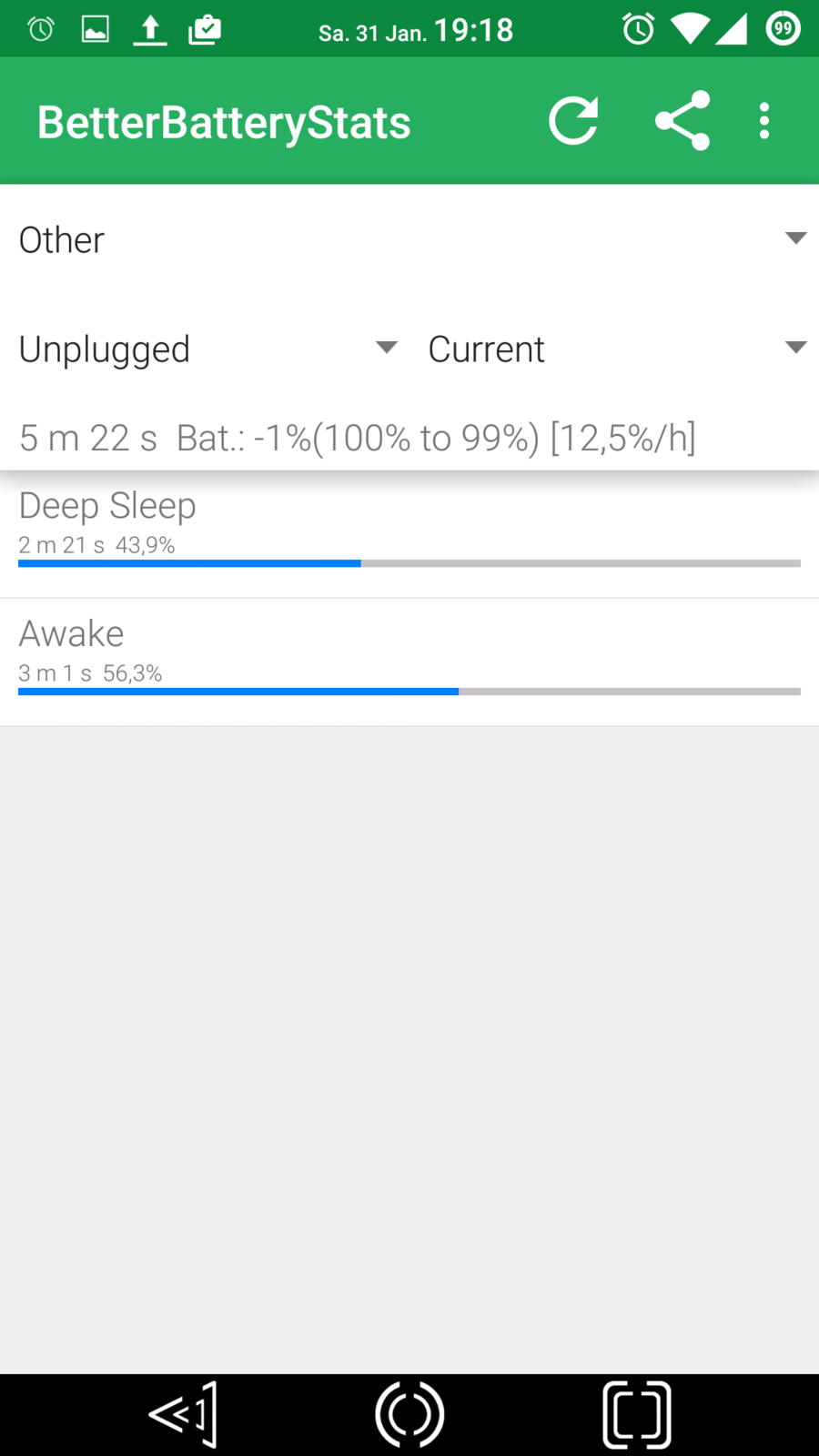Go to the home screen
The height and width of the screenshot is (1456, 819).
tap(409, 1415)
